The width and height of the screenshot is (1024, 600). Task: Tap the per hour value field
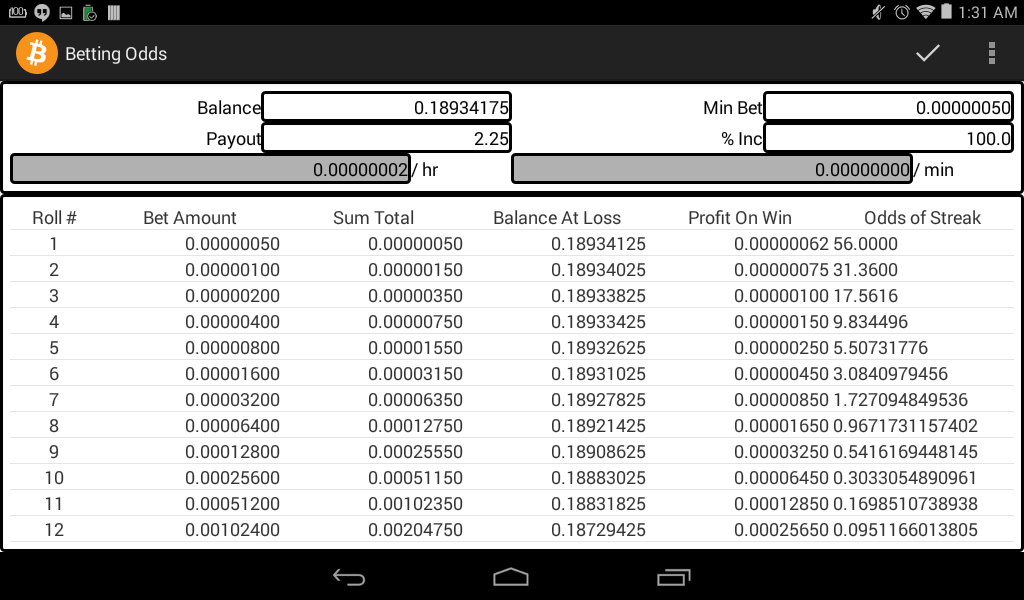[x=210, y=169]
